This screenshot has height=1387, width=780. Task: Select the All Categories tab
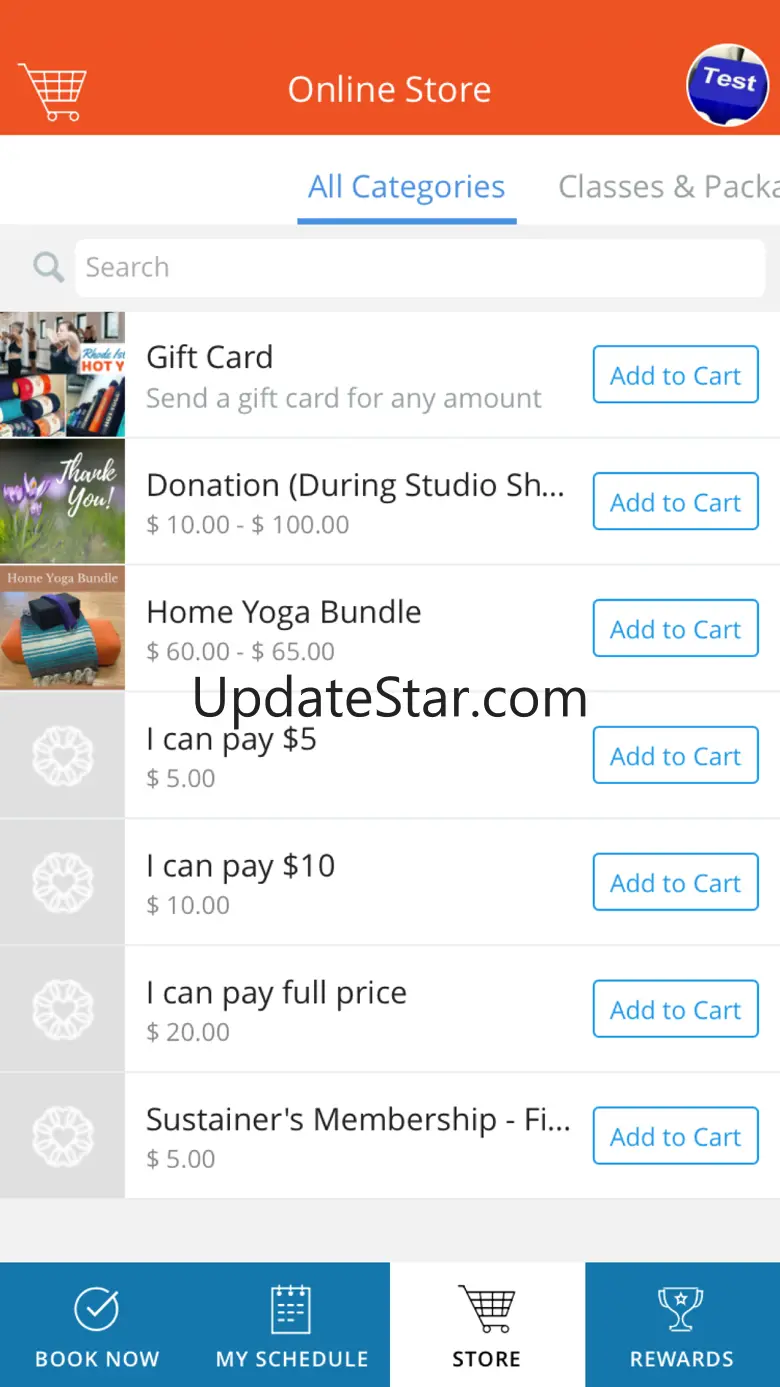pyautogui.click(x=406, y=186)
